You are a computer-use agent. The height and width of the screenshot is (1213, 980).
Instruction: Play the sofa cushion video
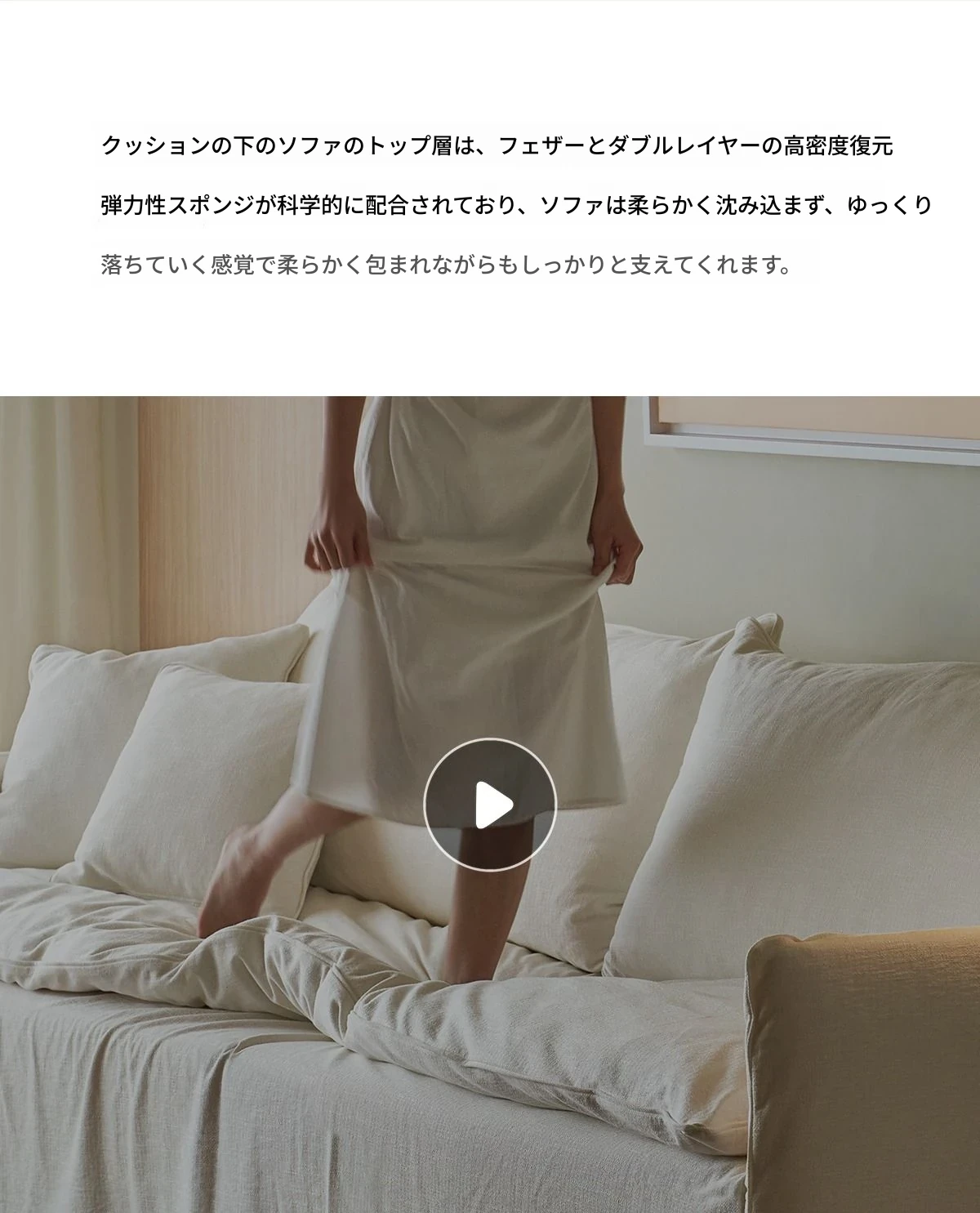pos(490,805)
